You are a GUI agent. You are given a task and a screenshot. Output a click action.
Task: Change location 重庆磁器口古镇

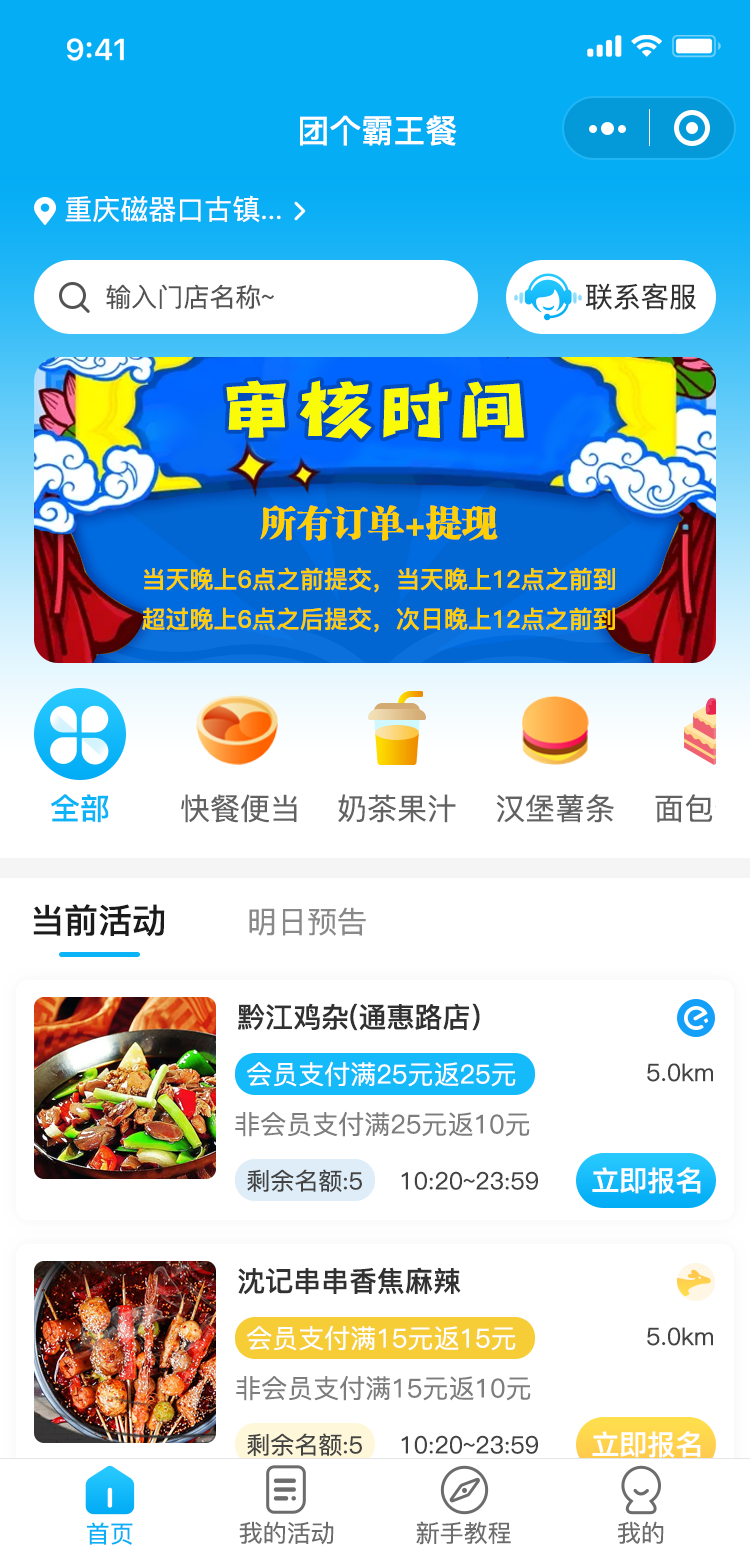tap(170, 210)
